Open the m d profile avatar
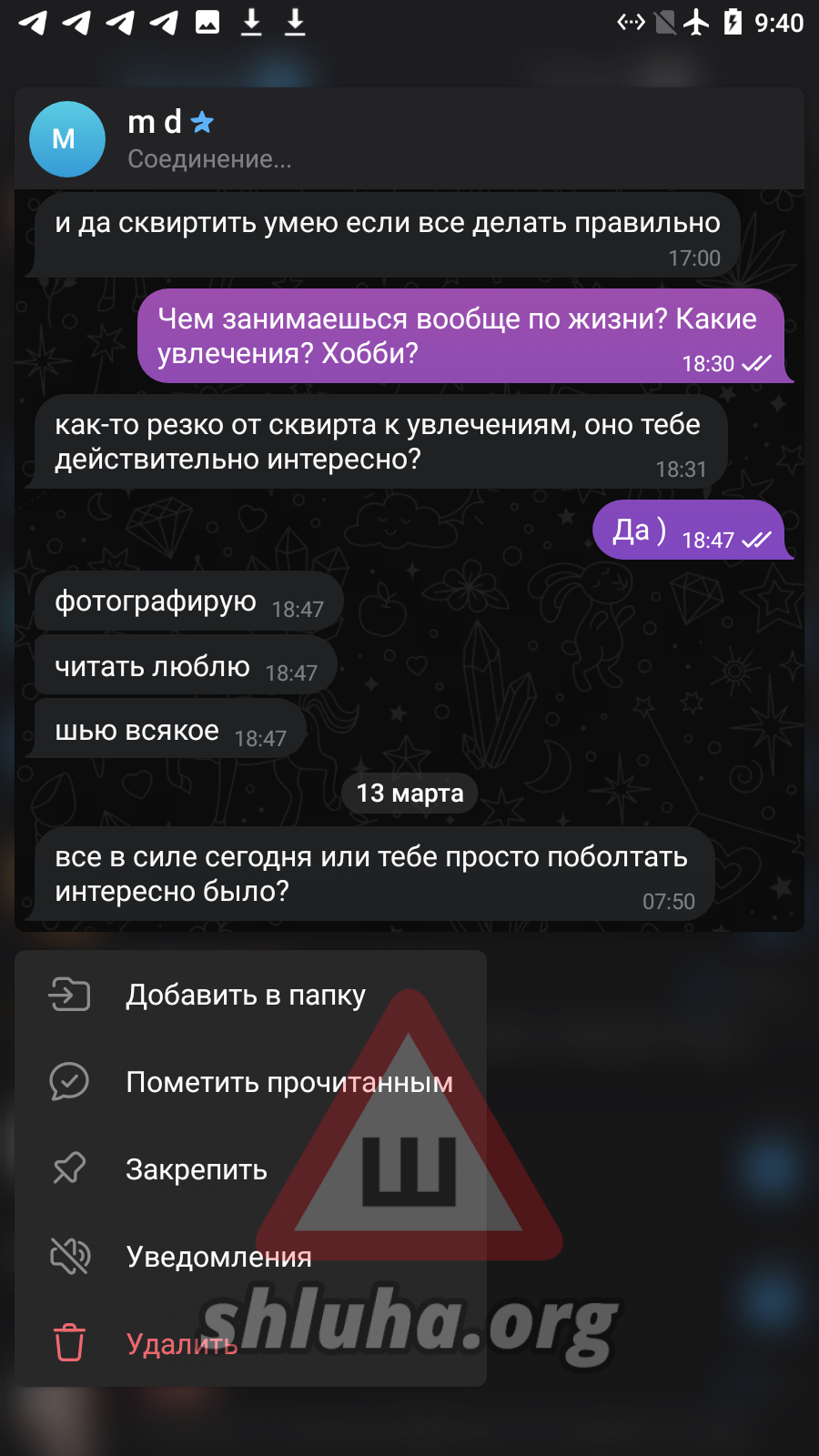Image resolution: width=819 pixels, height=1456 pixels. [67, 139]
